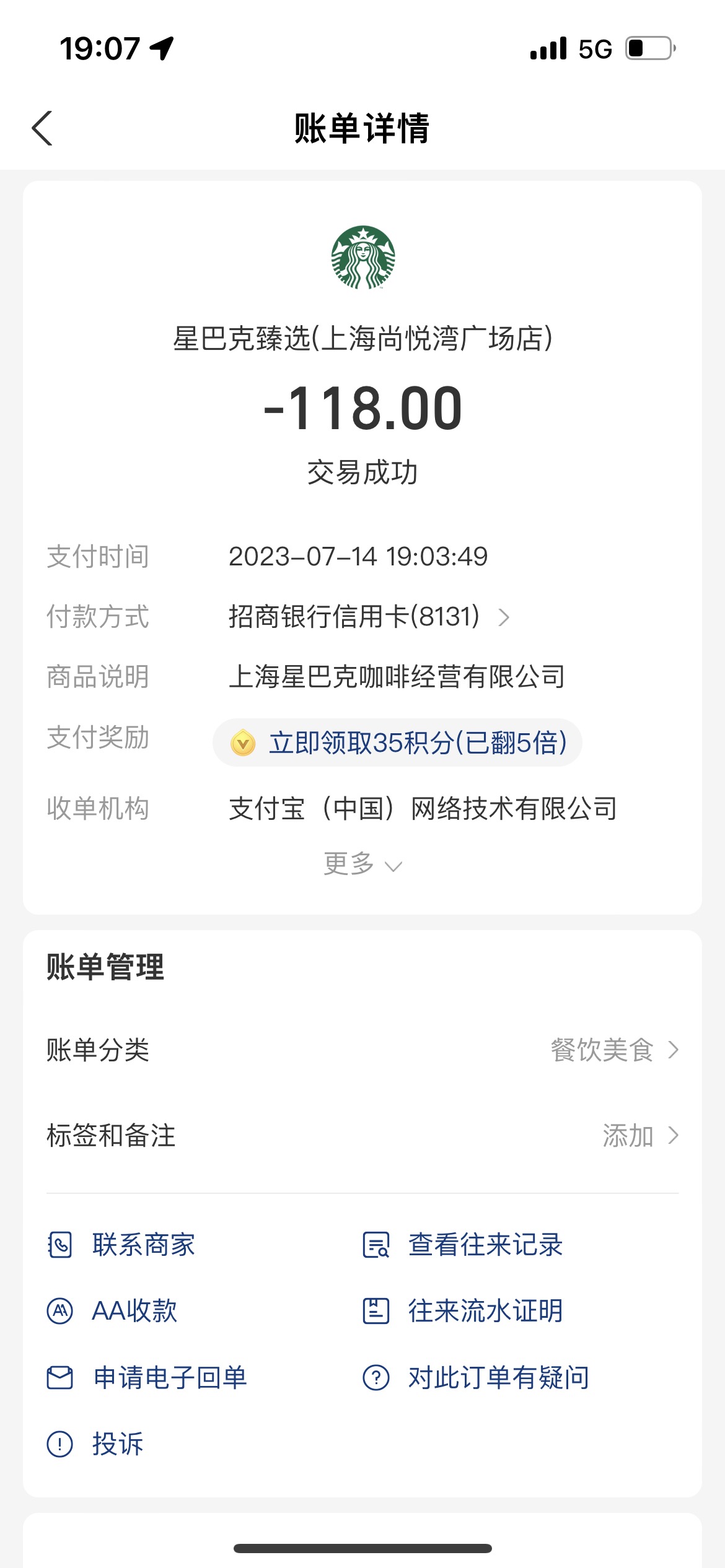Screen dimensions: 725x1568
Task: Open 对此订单有疑问 help
Action: (x=475, y=1378)
